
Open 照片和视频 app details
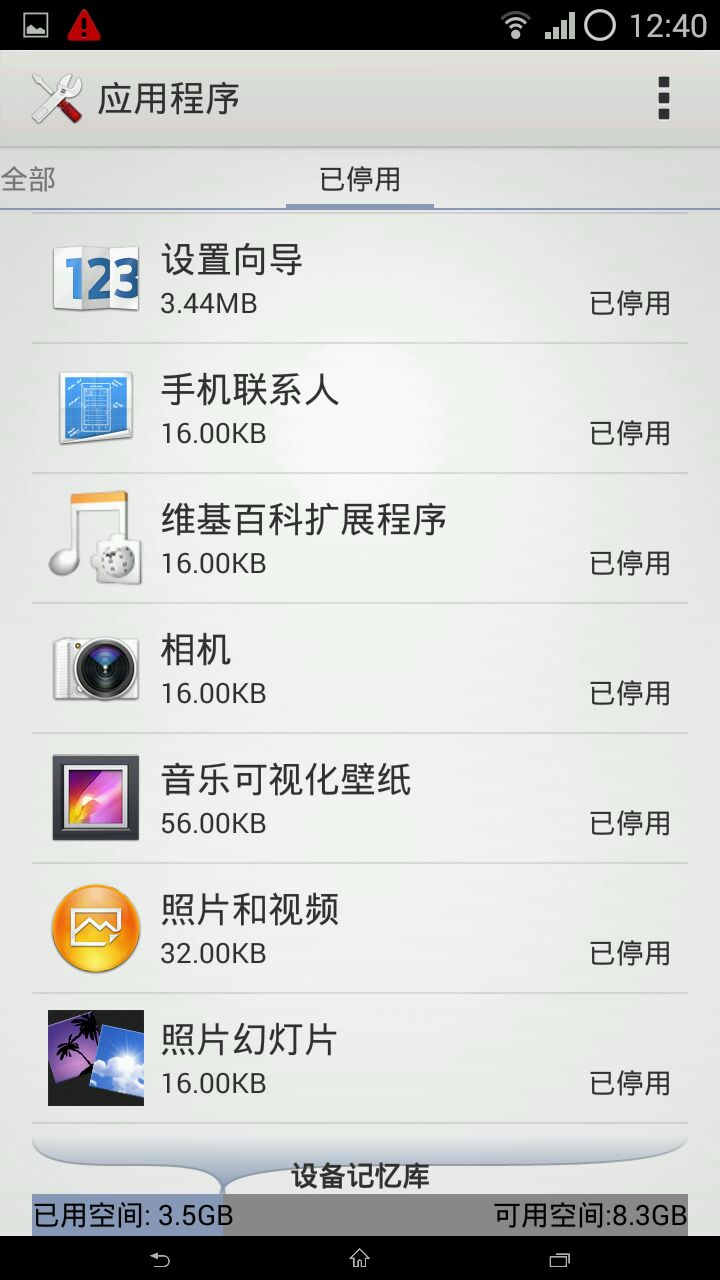pyautogui.click(x=360, y=929)
